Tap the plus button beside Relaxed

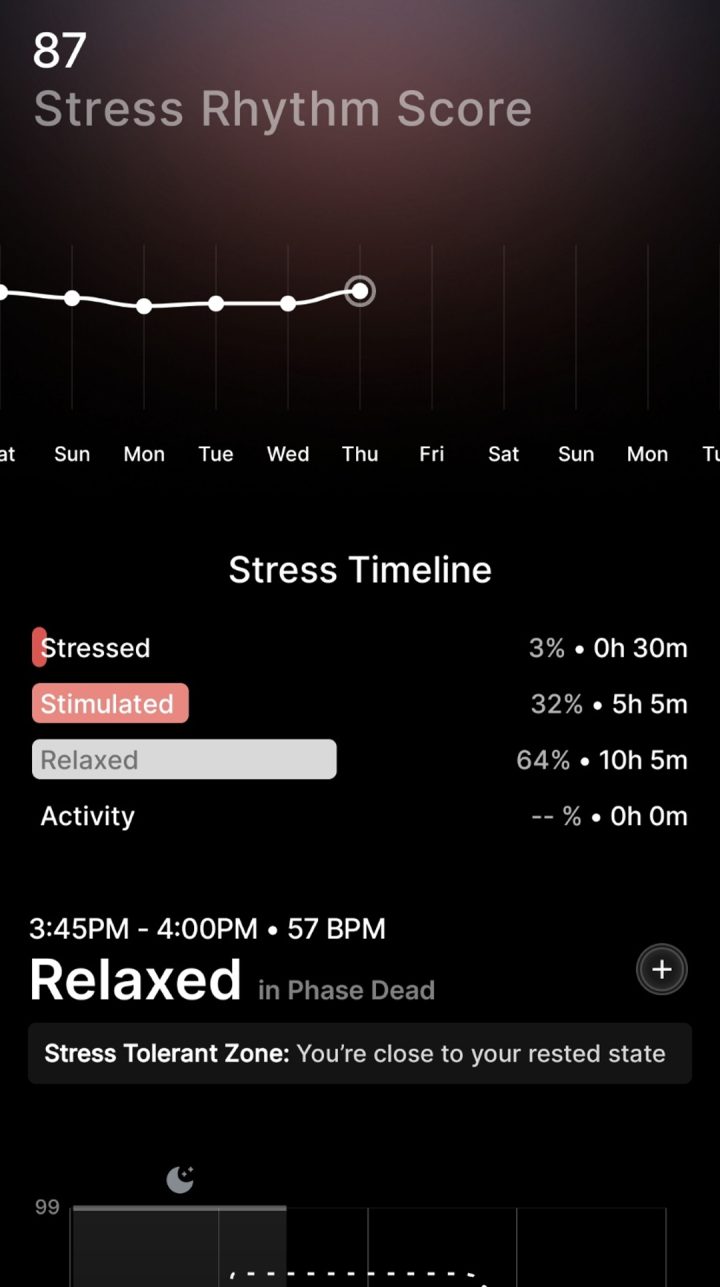click(x=661, y=969)
